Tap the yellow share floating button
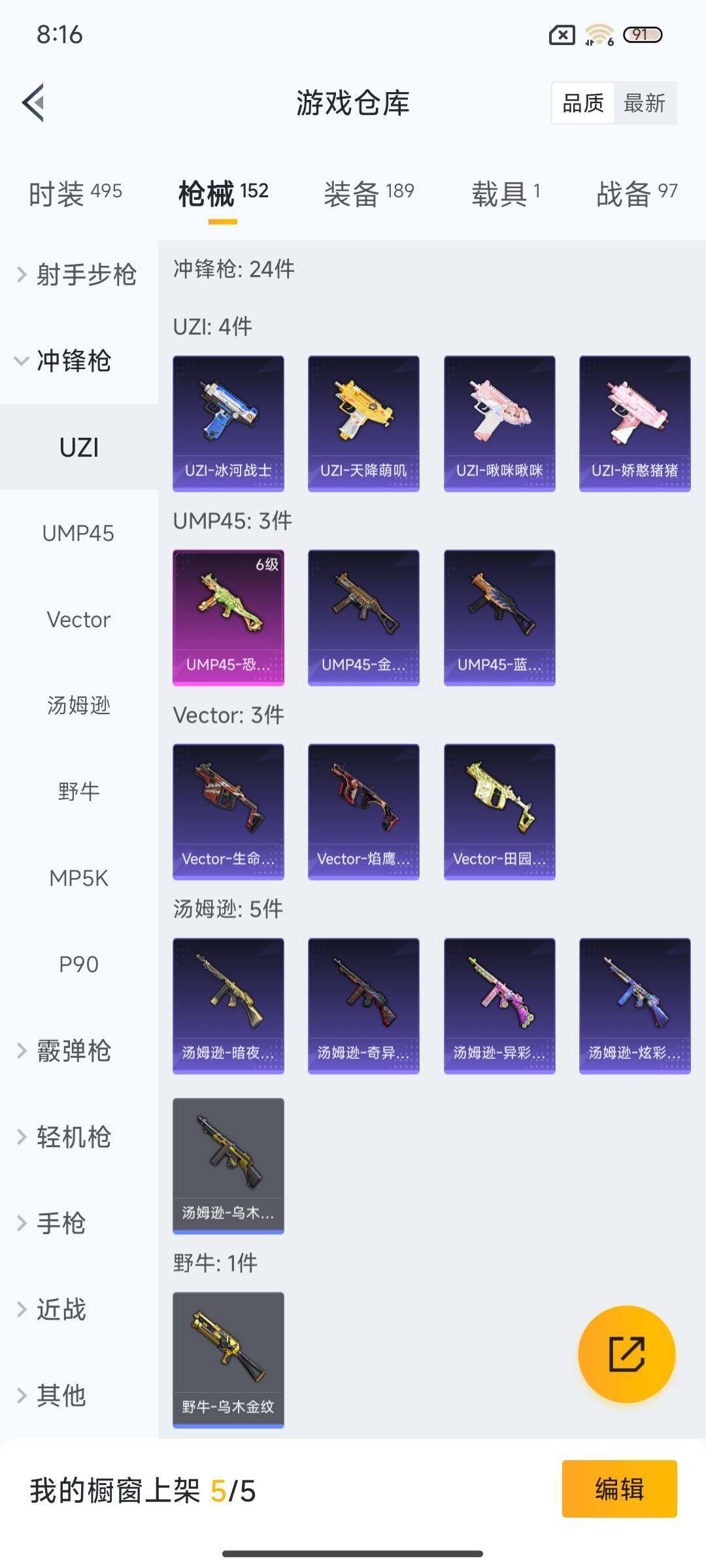The height and width of the screenshot is (1568, 706). pos(626,1354)
